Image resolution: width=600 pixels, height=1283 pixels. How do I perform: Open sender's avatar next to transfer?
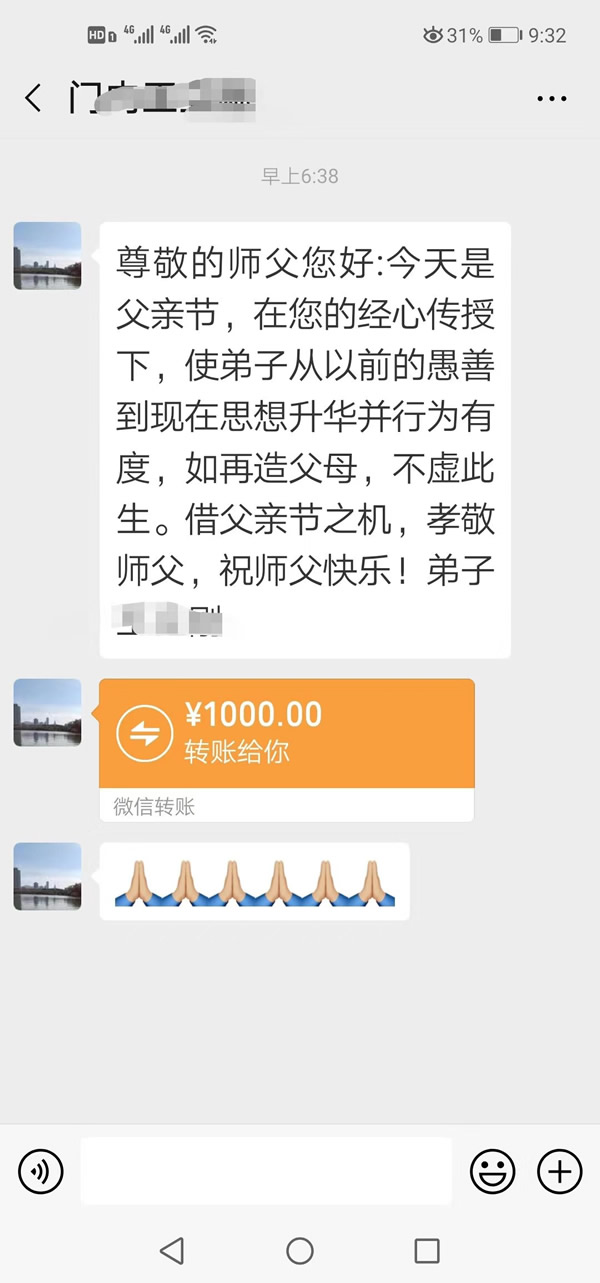[47, 712]
